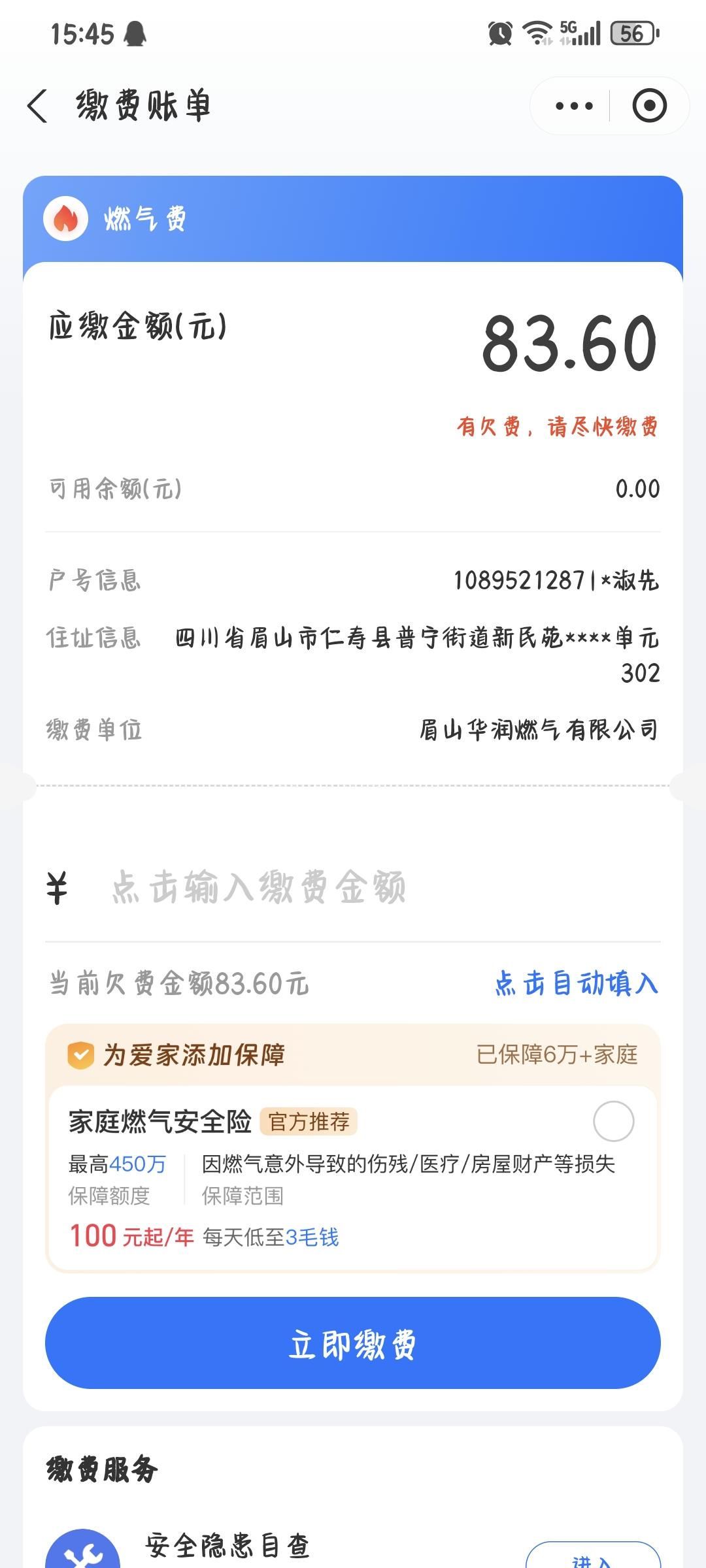The height and width of the screenshot is (1568, 706).
Task: Close the mini program with target icon
Action: (649, 106)
